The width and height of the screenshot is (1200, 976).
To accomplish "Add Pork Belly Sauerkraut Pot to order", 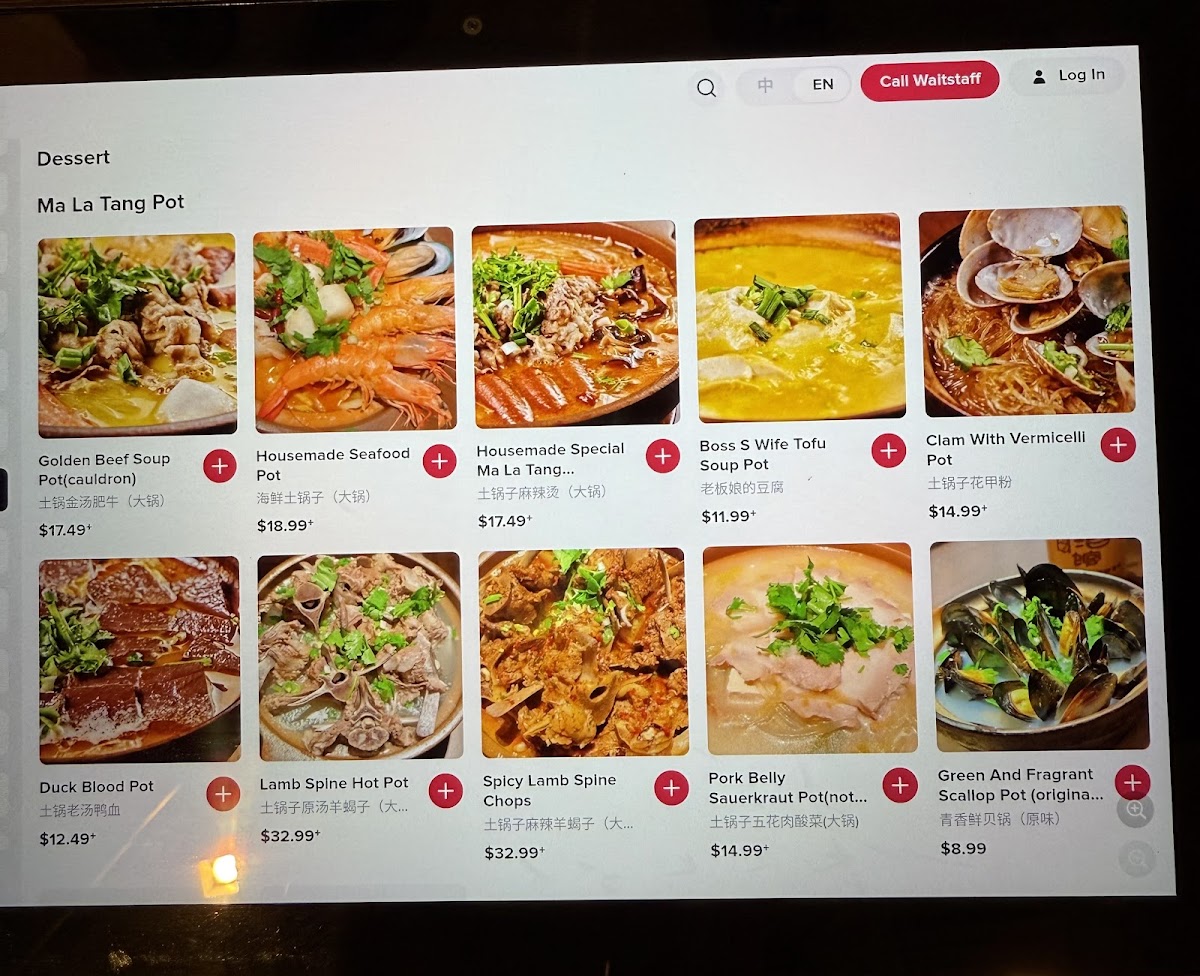I will (x=900, y=785).
